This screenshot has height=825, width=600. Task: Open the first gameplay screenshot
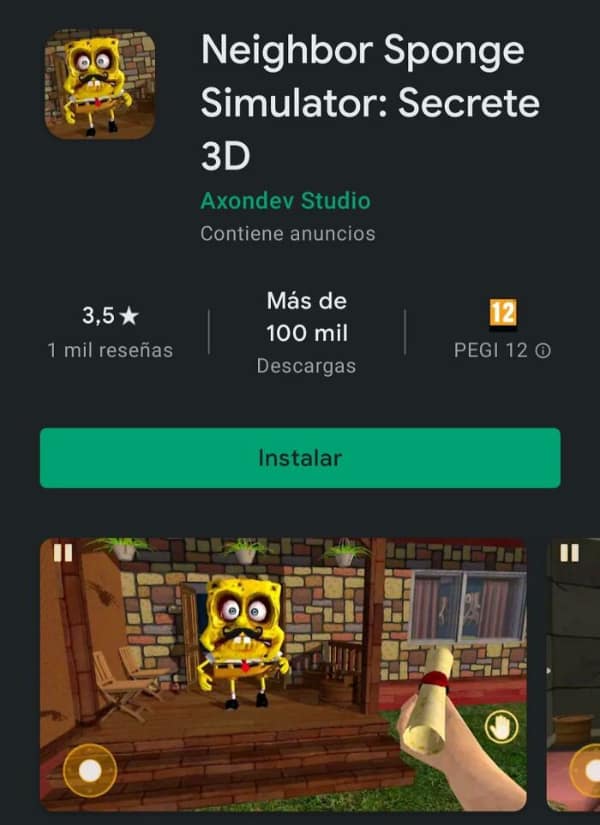point(283,675)
